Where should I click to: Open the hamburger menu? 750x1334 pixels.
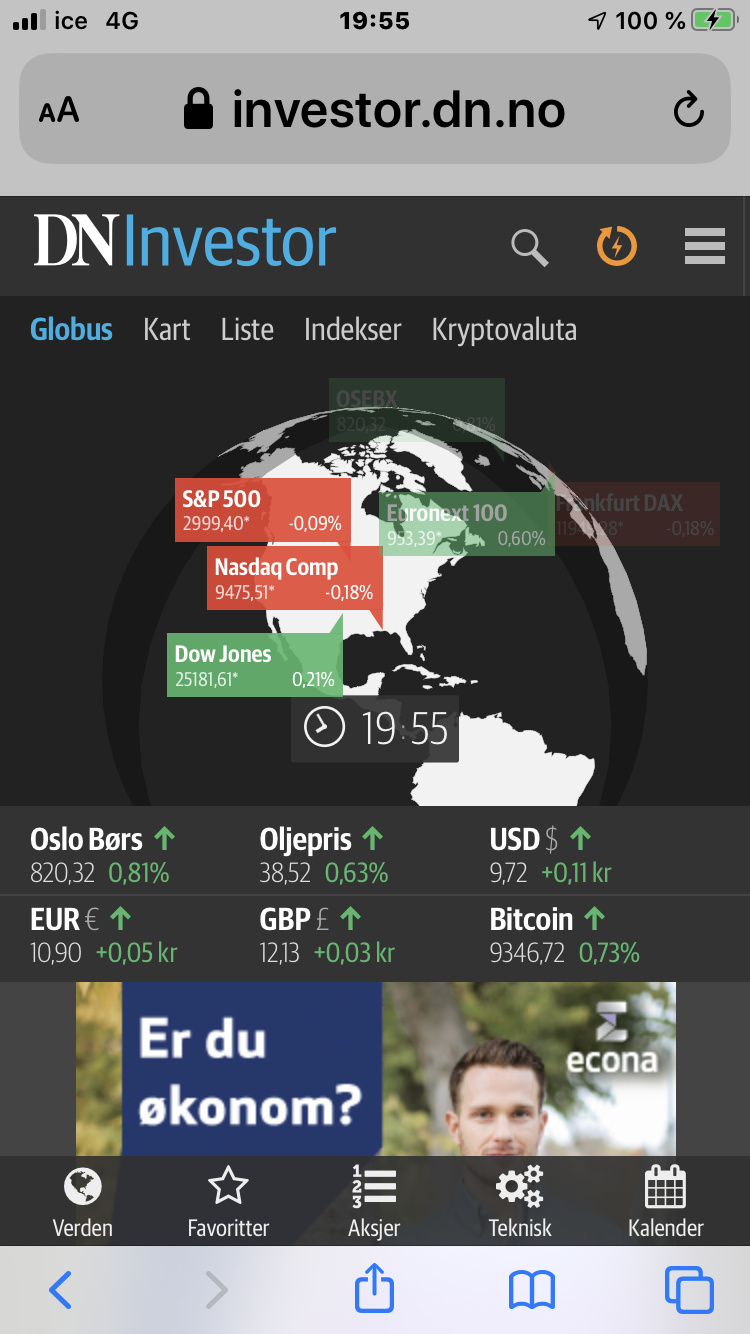click(705, 246)
